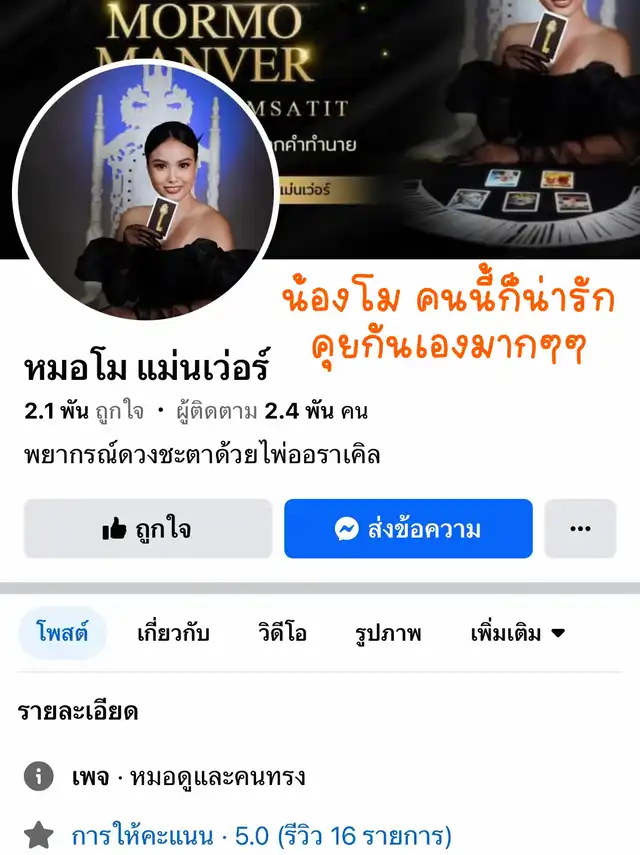
Task: Open the page's profile picture
Action: pos(145,190)
